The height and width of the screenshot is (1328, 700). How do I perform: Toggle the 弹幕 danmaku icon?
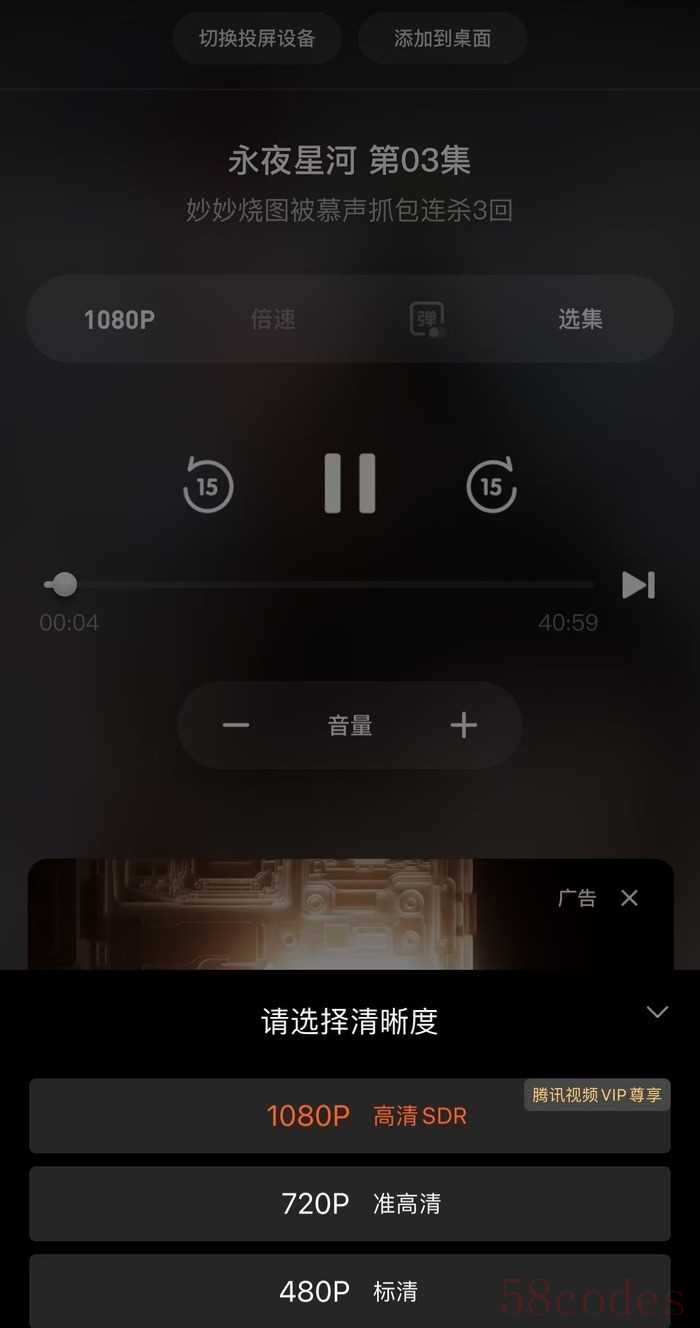point(427,319)
